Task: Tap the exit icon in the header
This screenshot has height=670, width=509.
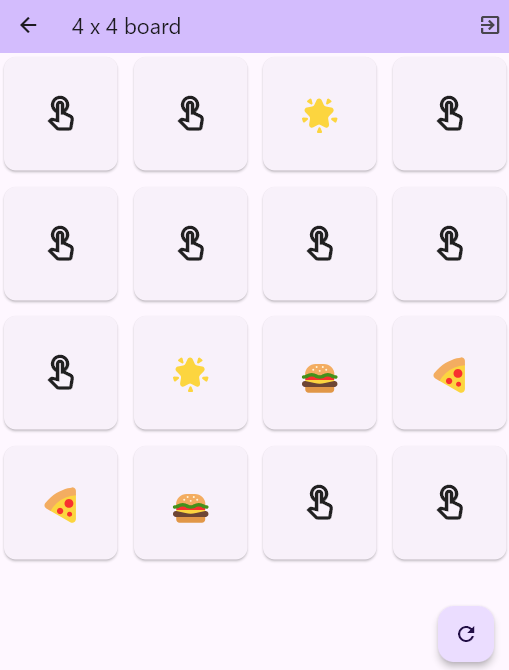Action: click(x=489, y=25)
